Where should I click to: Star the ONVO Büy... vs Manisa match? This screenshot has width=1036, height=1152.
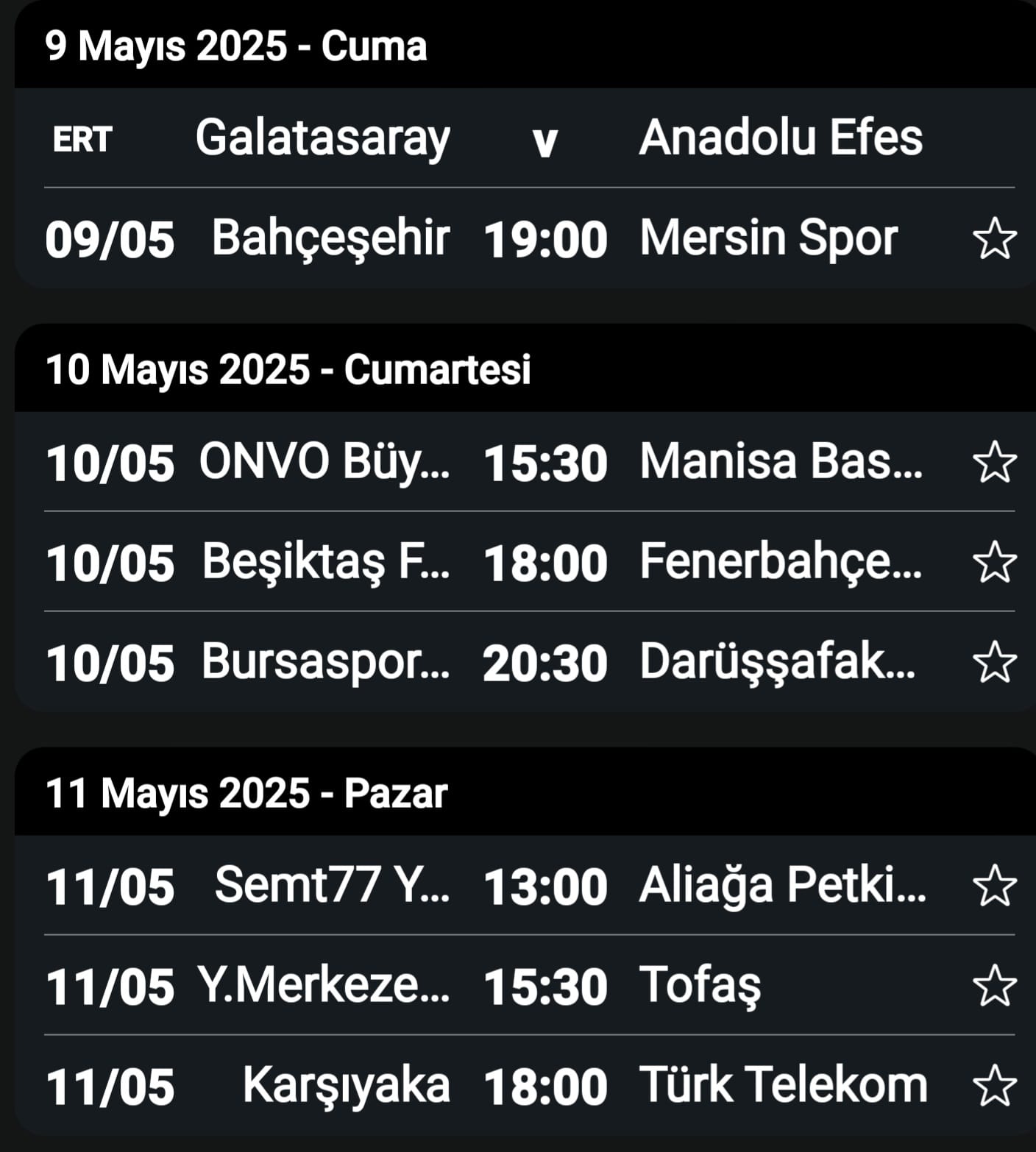coord(994,462)
